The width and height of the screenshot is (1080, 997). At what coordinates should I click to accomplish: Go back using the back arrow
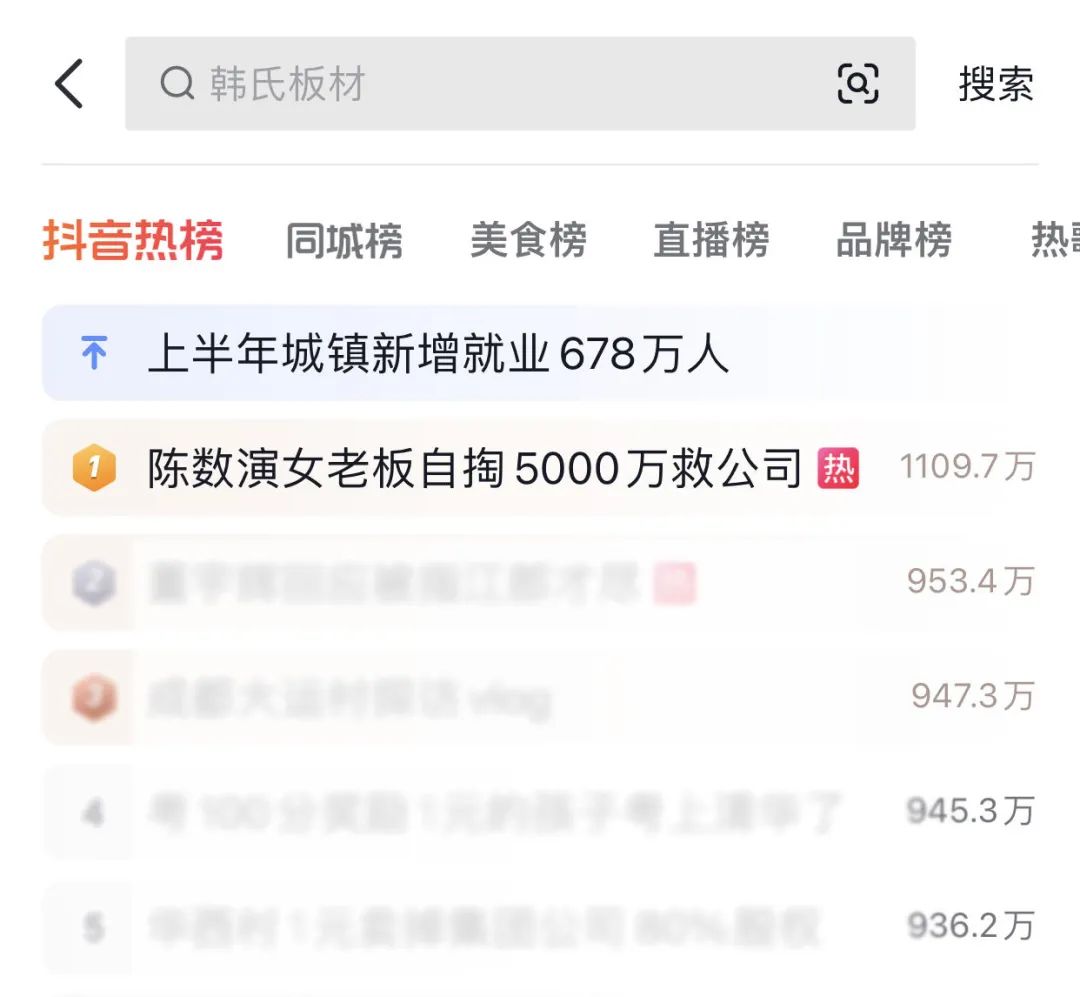pyautogui.click(x=69, y=83)
